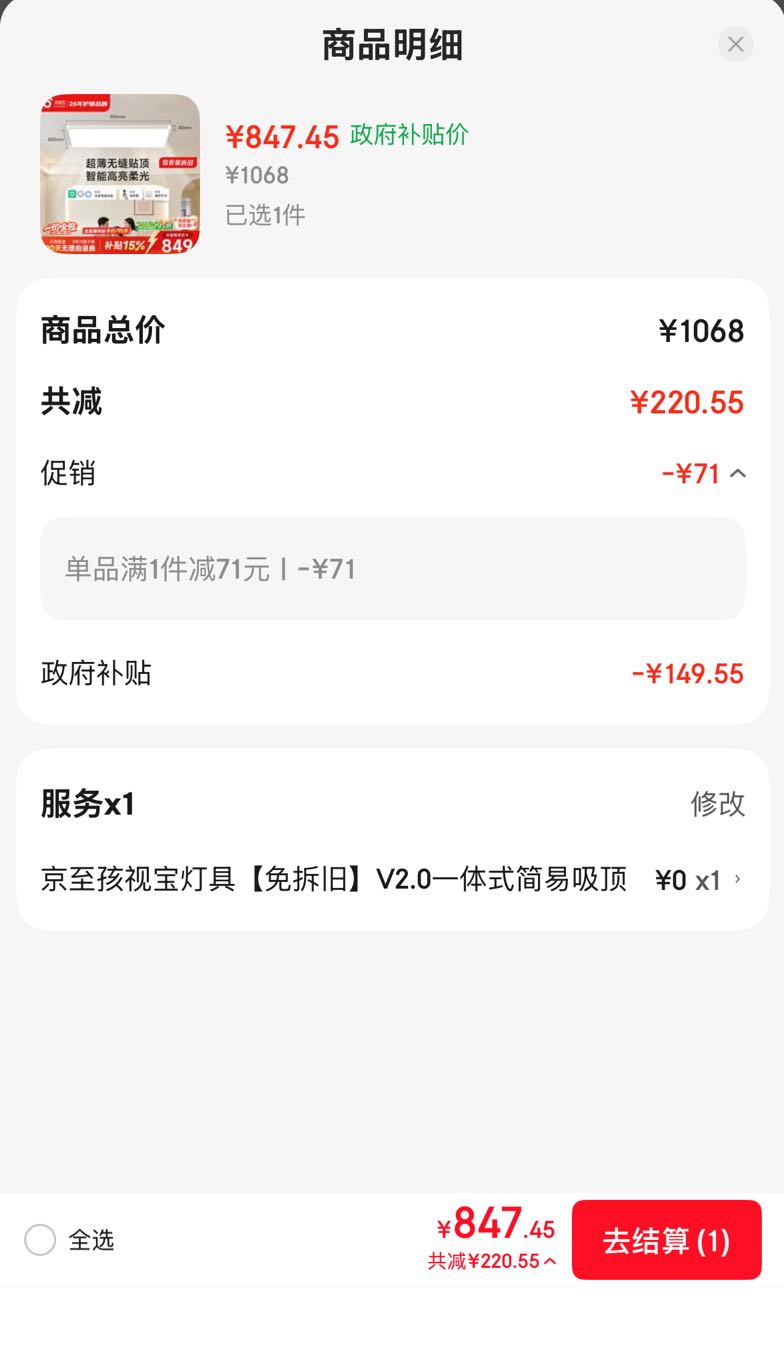
Task: Go to checkout with 去结算 (1)
Action: (667, 1240)
